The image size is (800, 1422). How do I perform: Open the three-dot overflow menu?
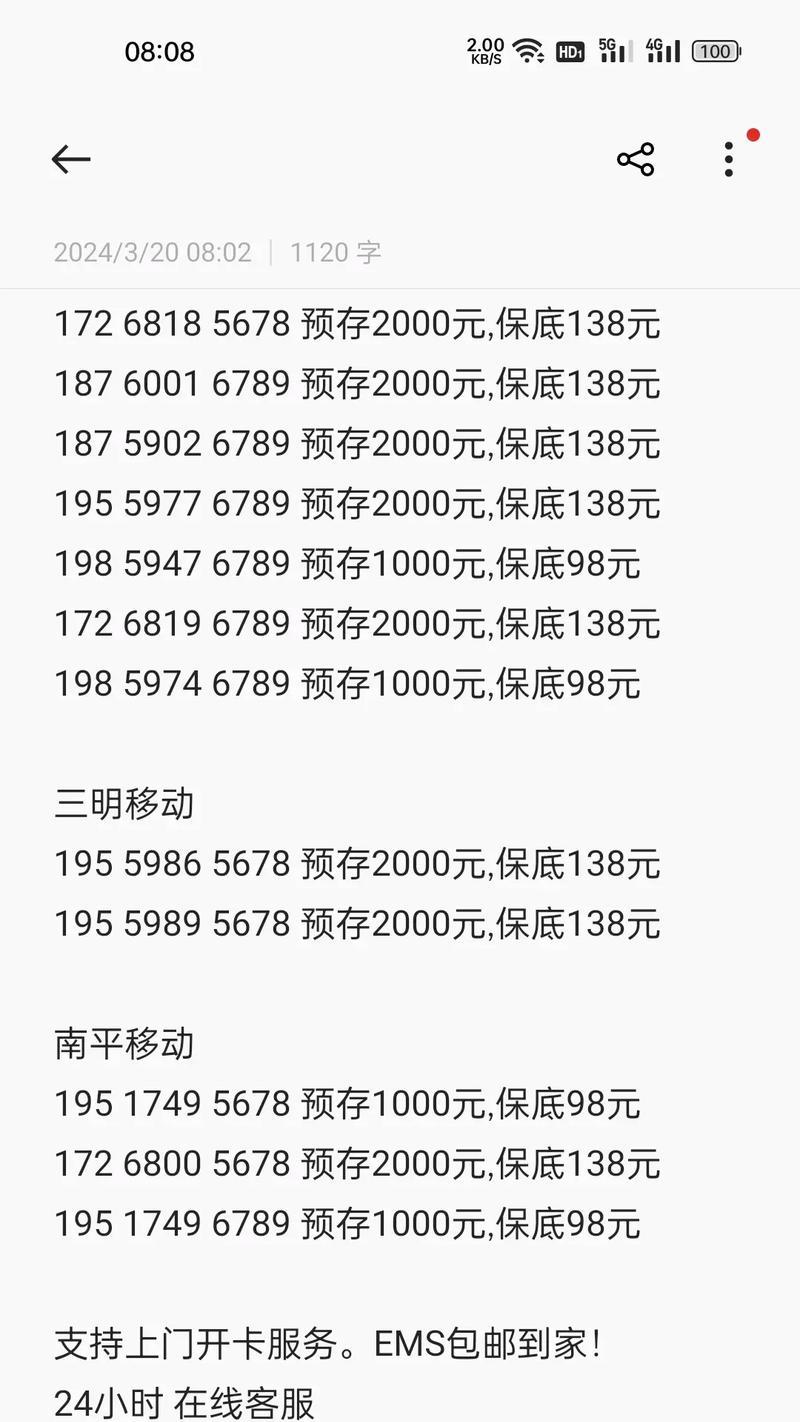pos(729,159)
